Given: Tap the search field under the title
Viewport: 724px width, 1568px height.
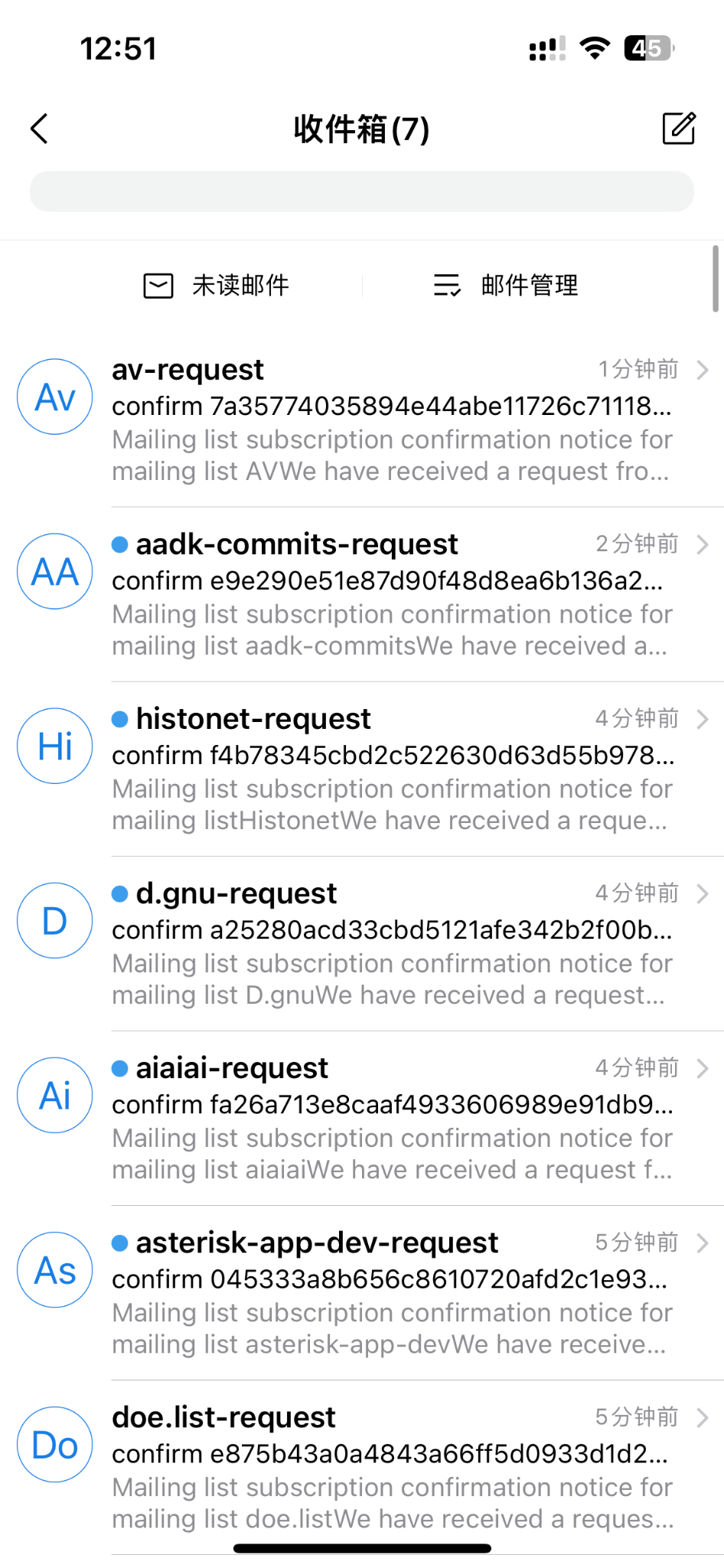Looking at the screenshot, I should pyautogui.click(x=361, y=191).
